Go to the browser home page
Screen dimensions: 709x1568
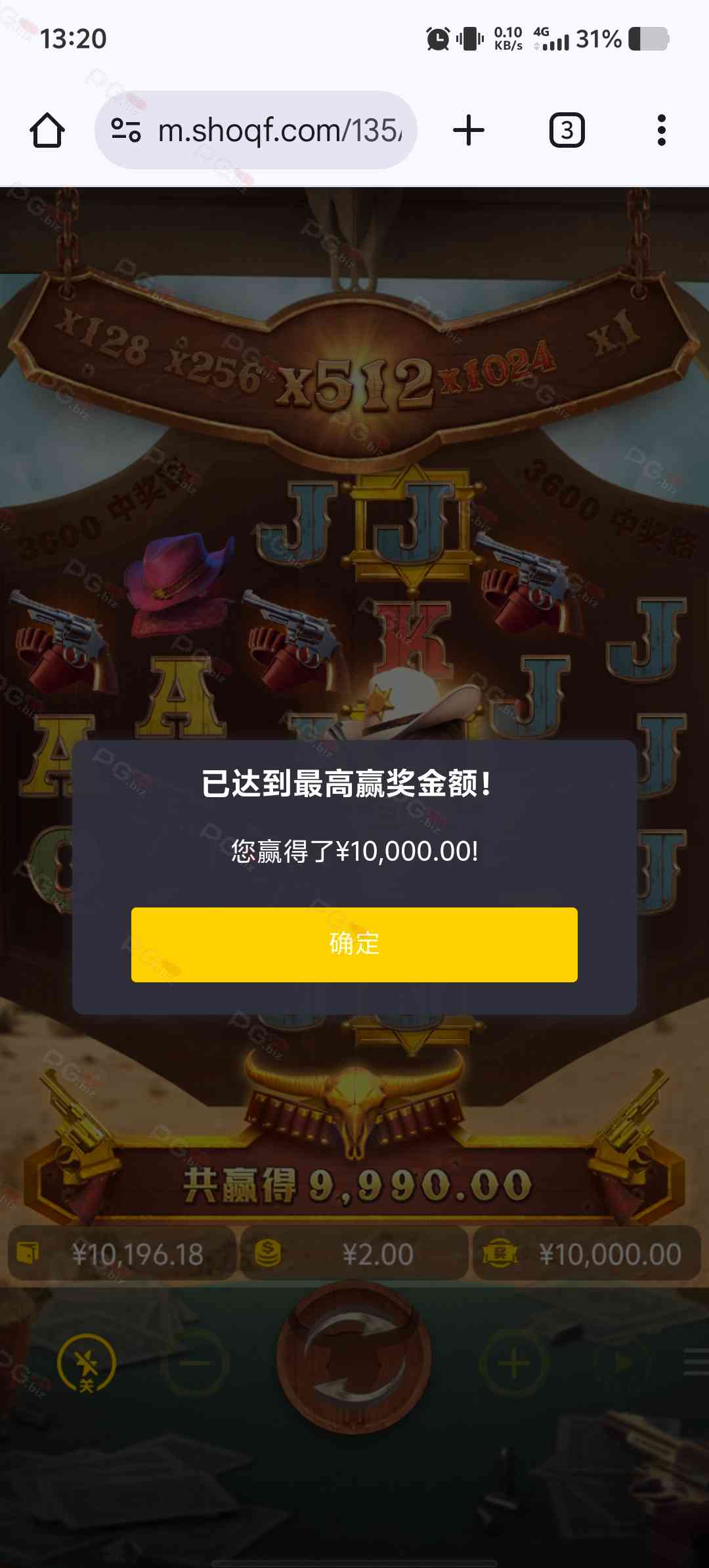(x=47, y=130)
